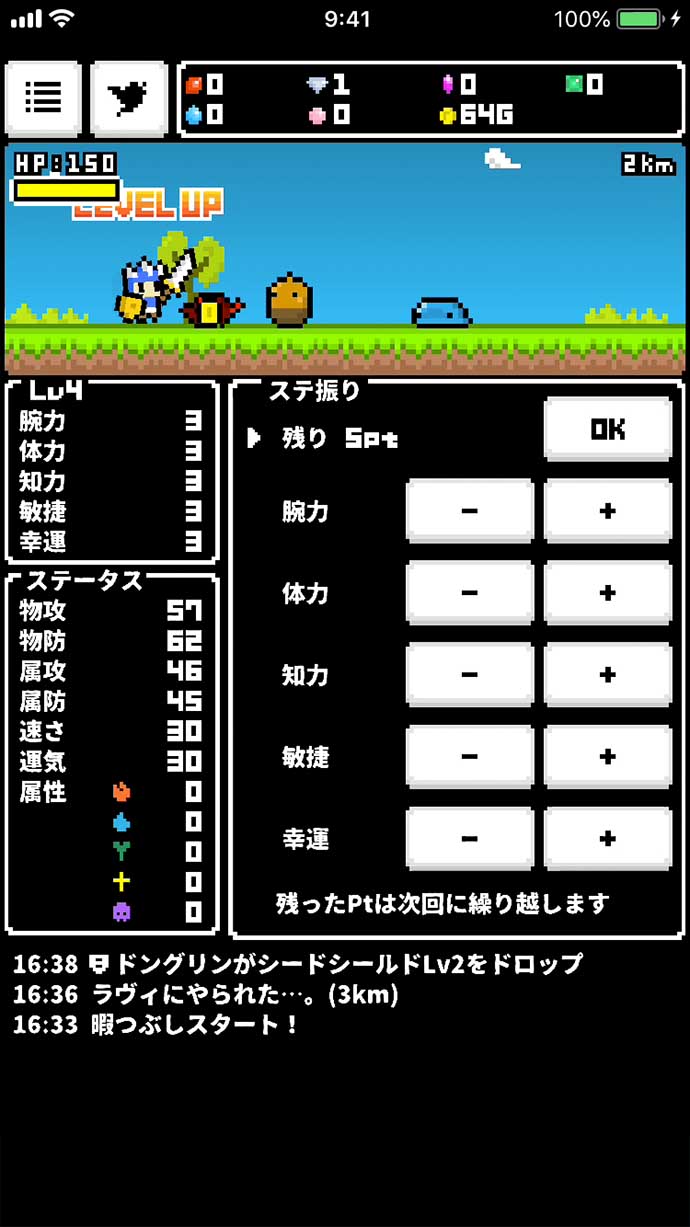Increase 腕力 with plus button
Image resolution: width=690 pixels, height=1227 pixels.
(x=607, y=511)
